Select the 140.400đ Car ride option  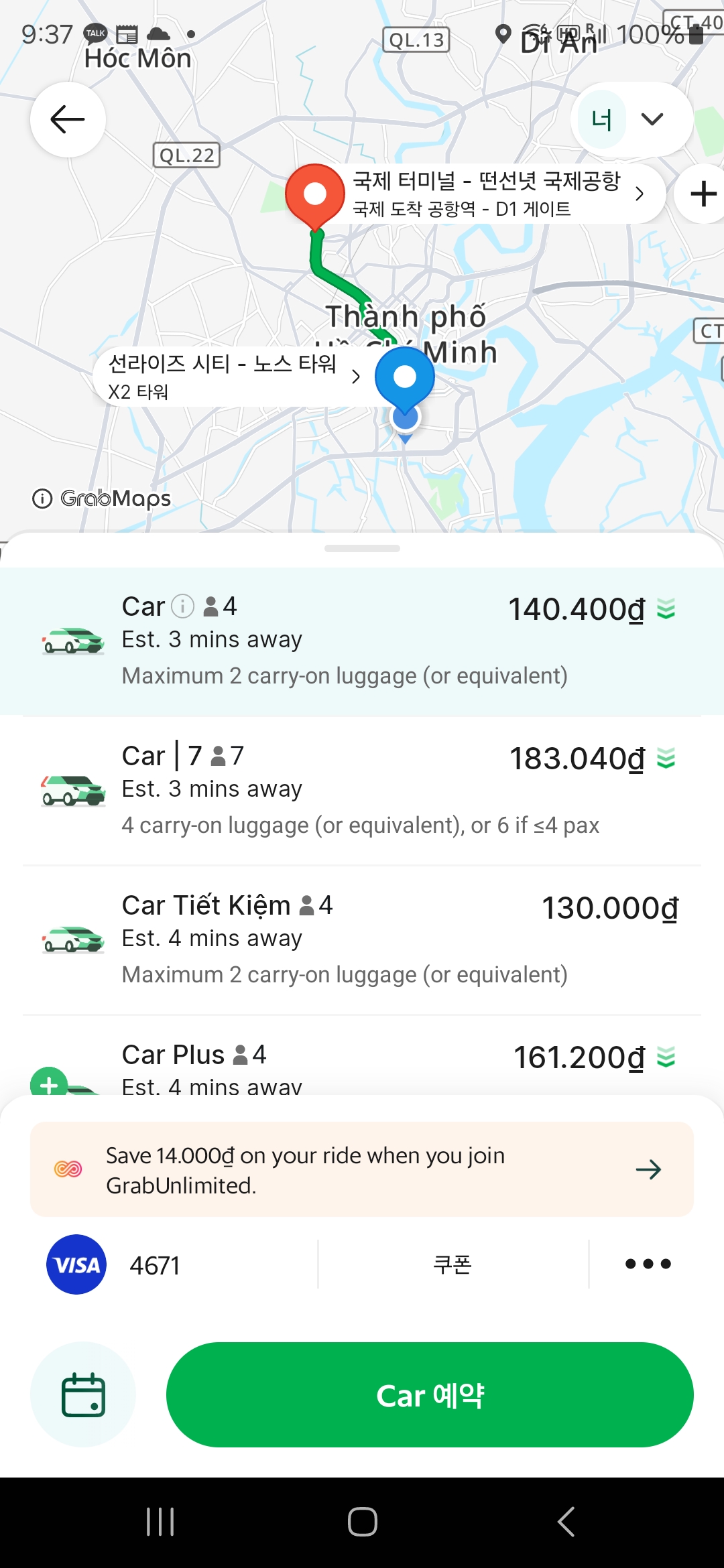[x=362, y=641]
